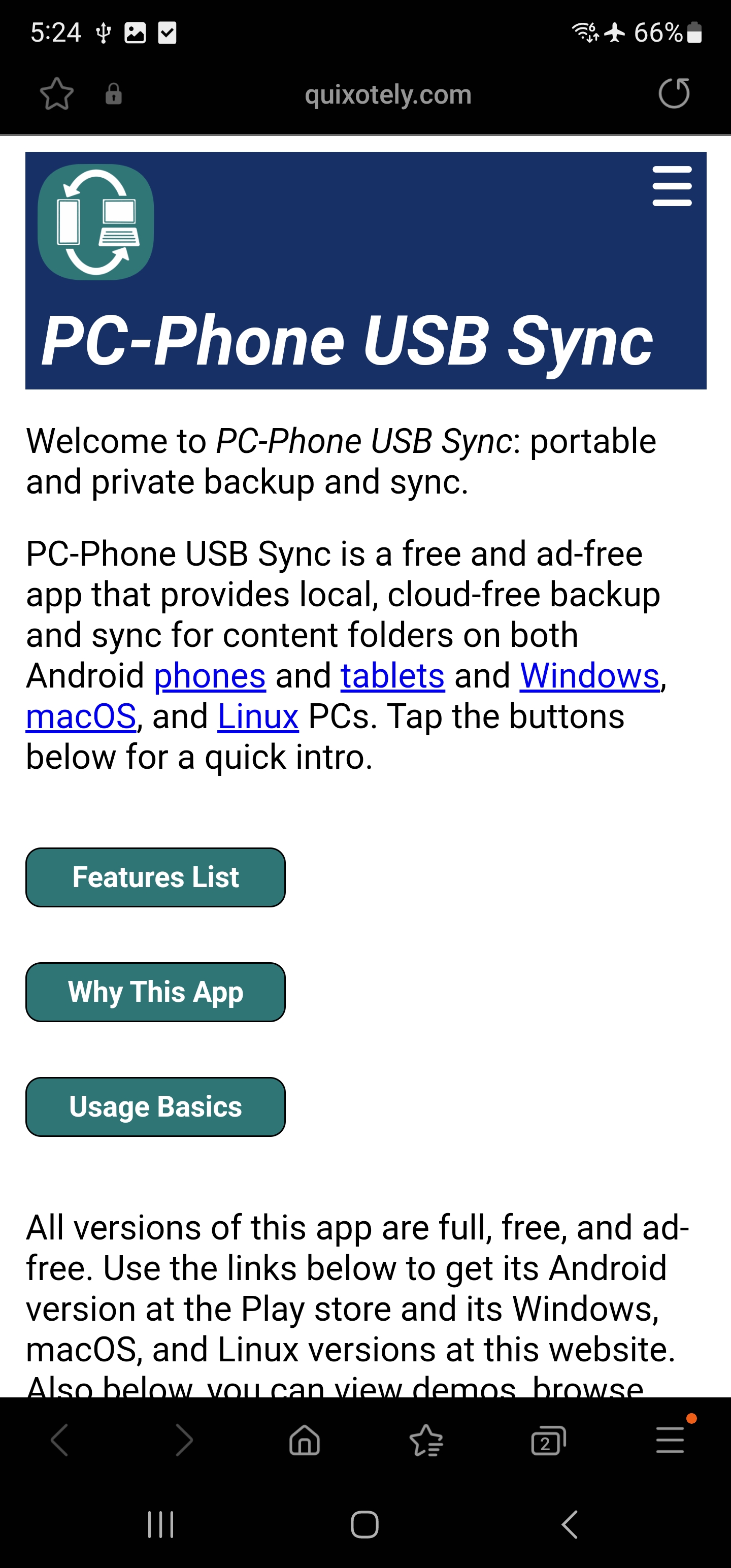Open the browser bookmarks list
731x1568 pixels.
(x=426, y=1441)
